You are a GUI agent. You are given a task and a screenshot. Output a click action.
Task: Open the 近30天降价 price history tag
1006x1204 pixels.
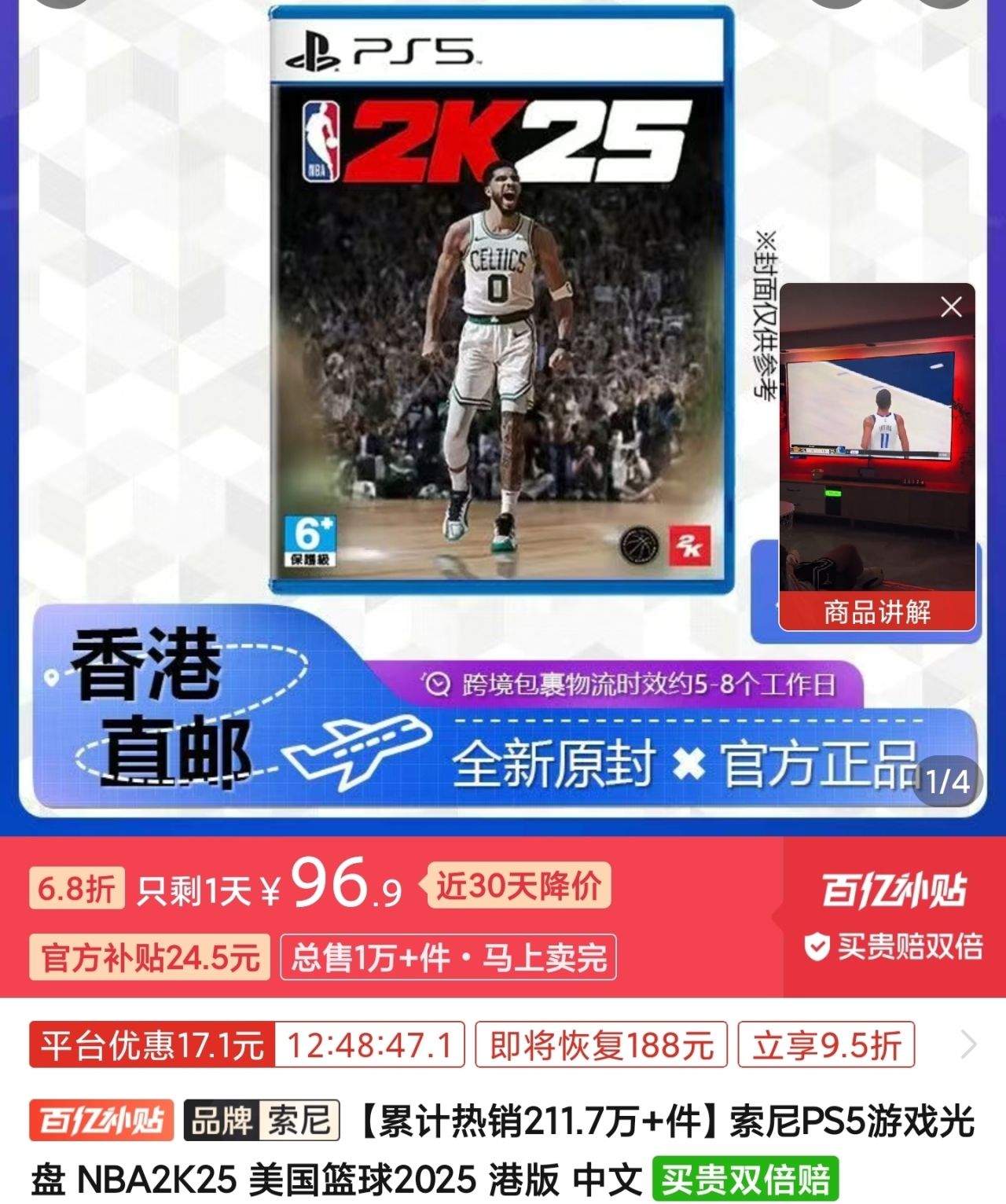(519, 886)
